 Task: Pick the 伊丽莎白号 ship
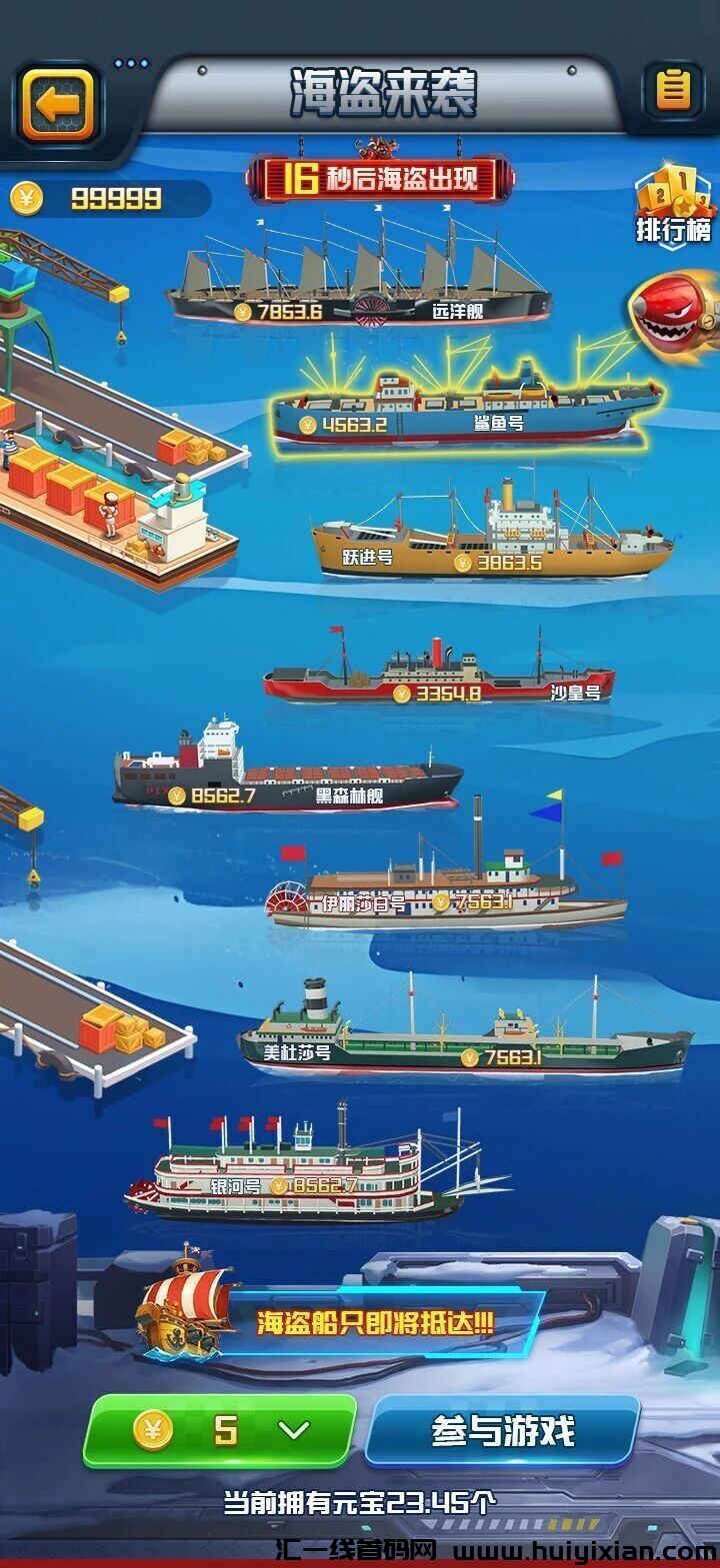tap(445, 888)
